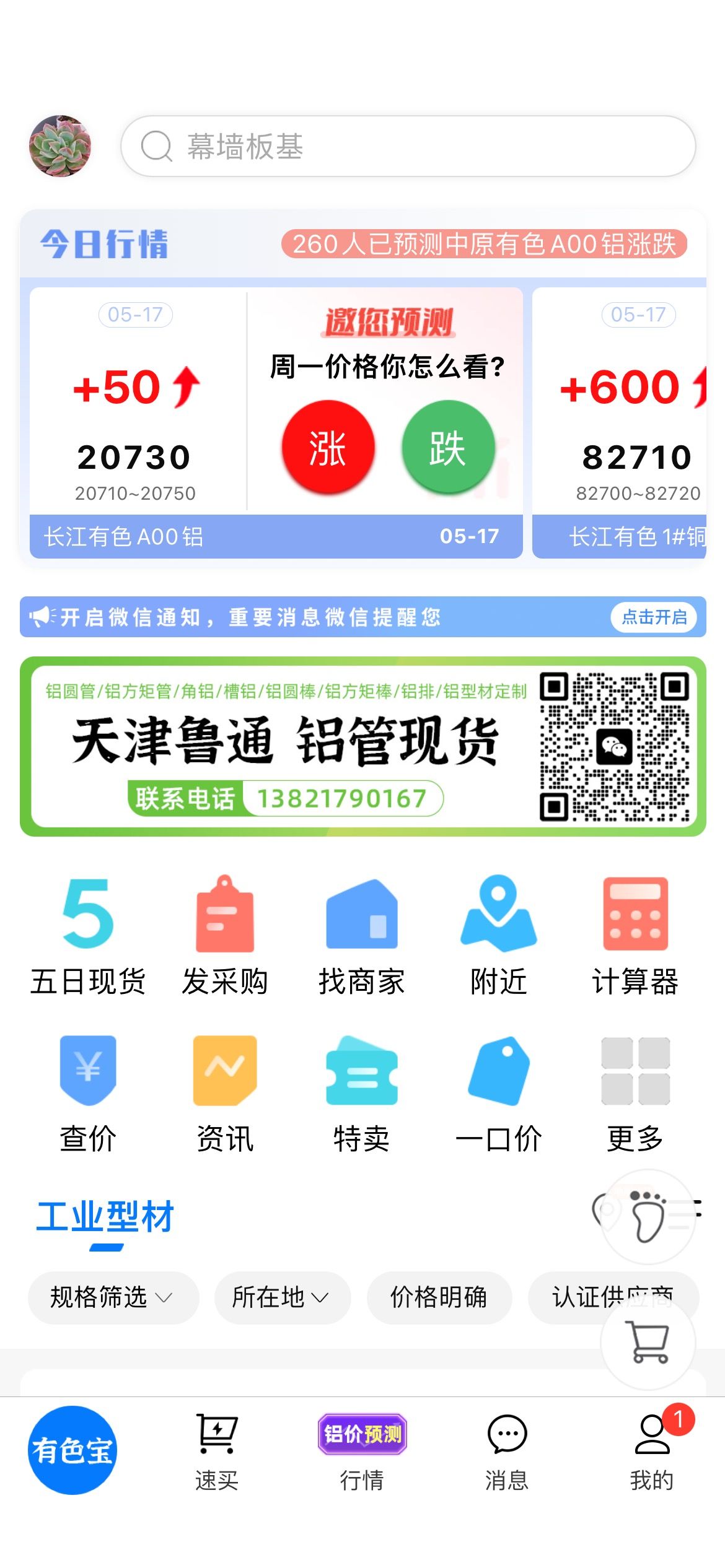Open 资讯 news
Image resolution: width=725 pixels, height=1568 pixels.
coord(225,1094)
